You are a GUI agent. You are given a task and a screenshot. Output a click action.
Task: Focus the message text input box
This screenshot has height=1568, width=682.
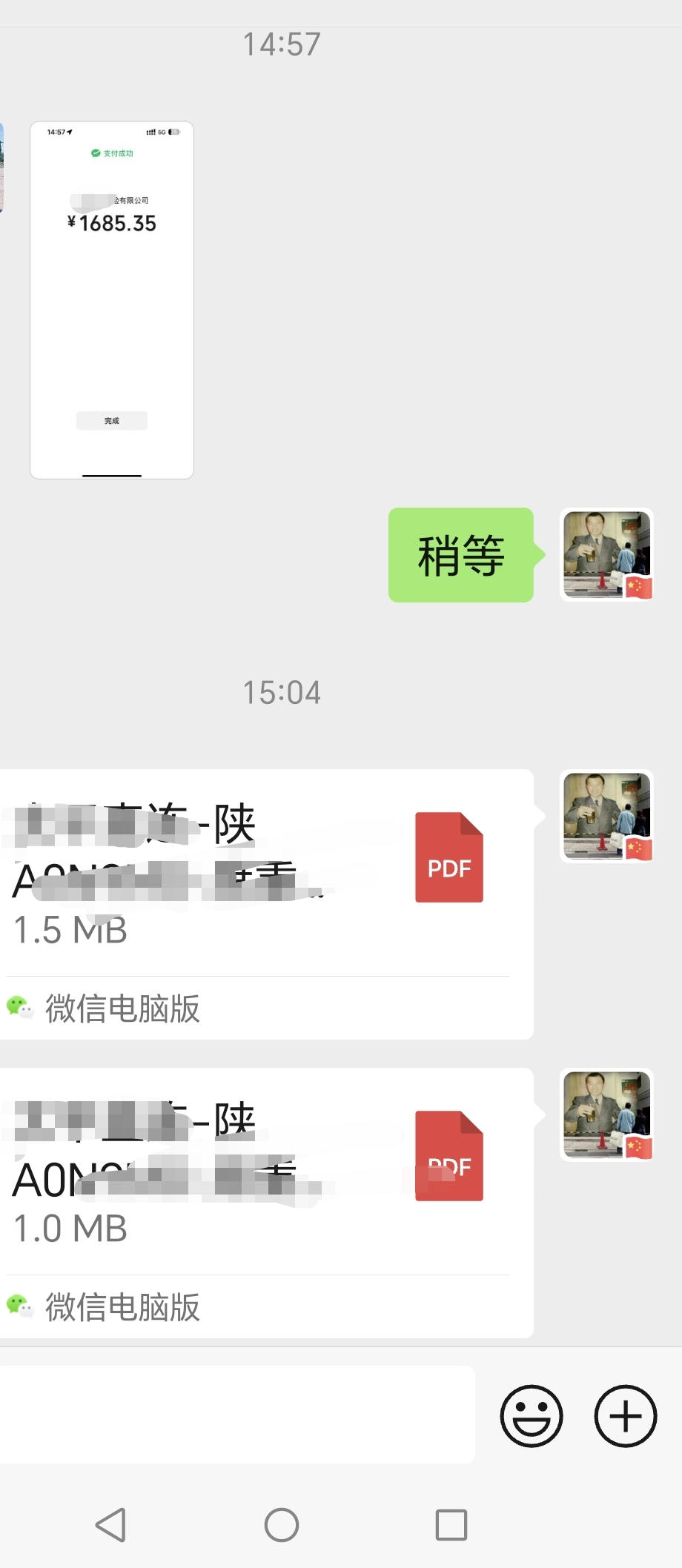[237, 1415]
